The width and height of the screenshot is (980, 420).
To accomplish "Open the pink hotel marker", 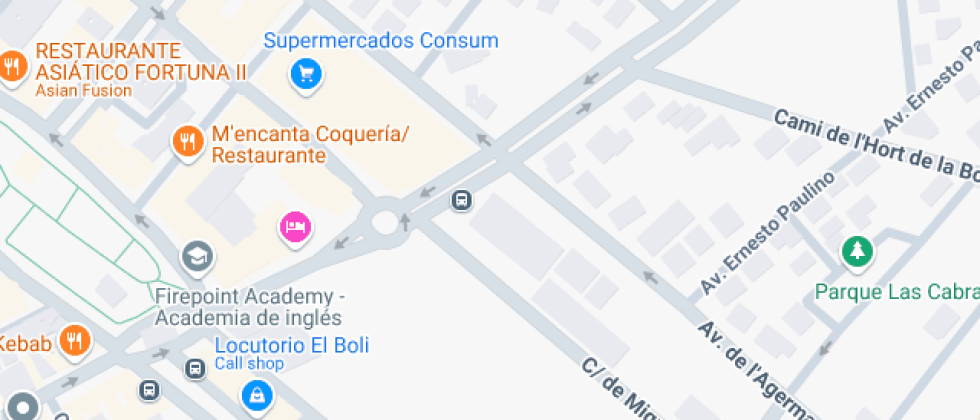I will [x=295, y=227].
